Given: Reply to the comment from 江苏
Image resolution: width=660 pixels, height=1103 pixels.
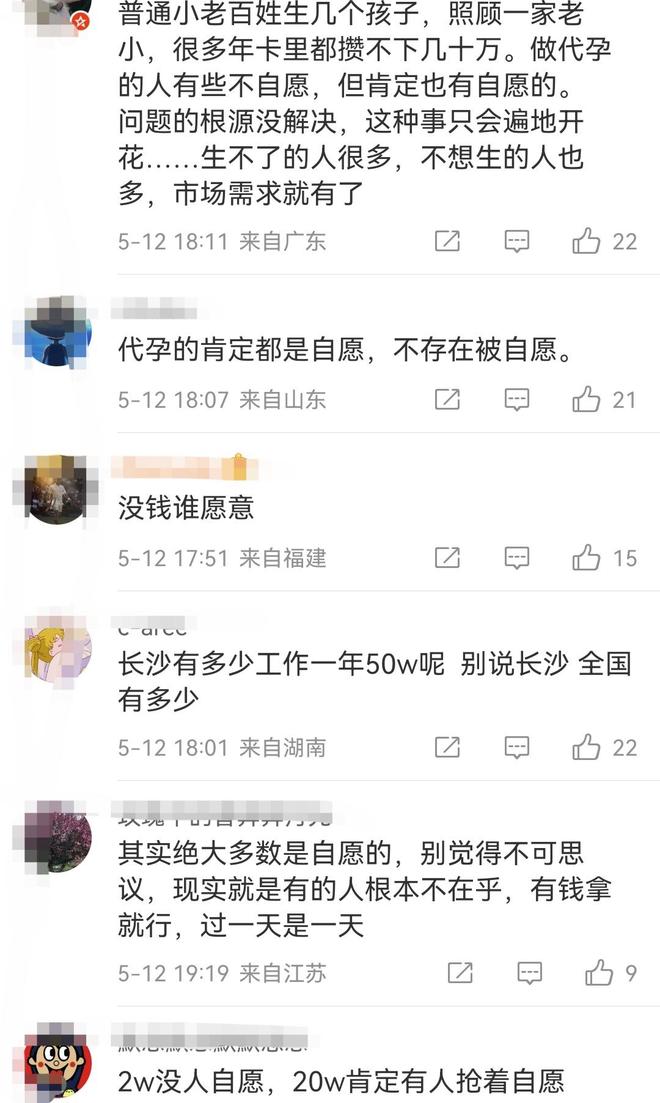Looking at the screenshot, I should (x=528, y=972).
